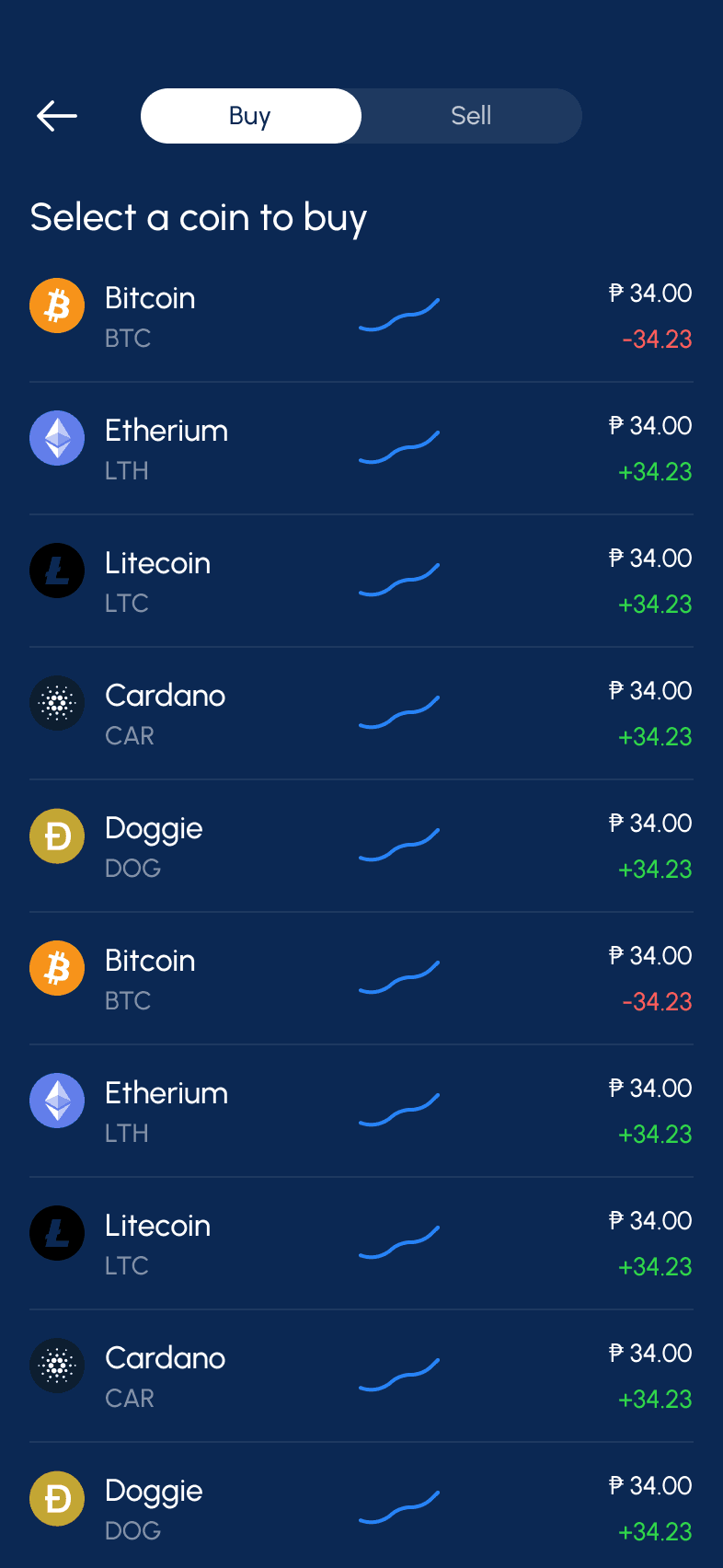Image resolution: width=723 pixels, height=1568 pixels.
Task: Go back using the arrow icon
Action: [x=57, y=116]
